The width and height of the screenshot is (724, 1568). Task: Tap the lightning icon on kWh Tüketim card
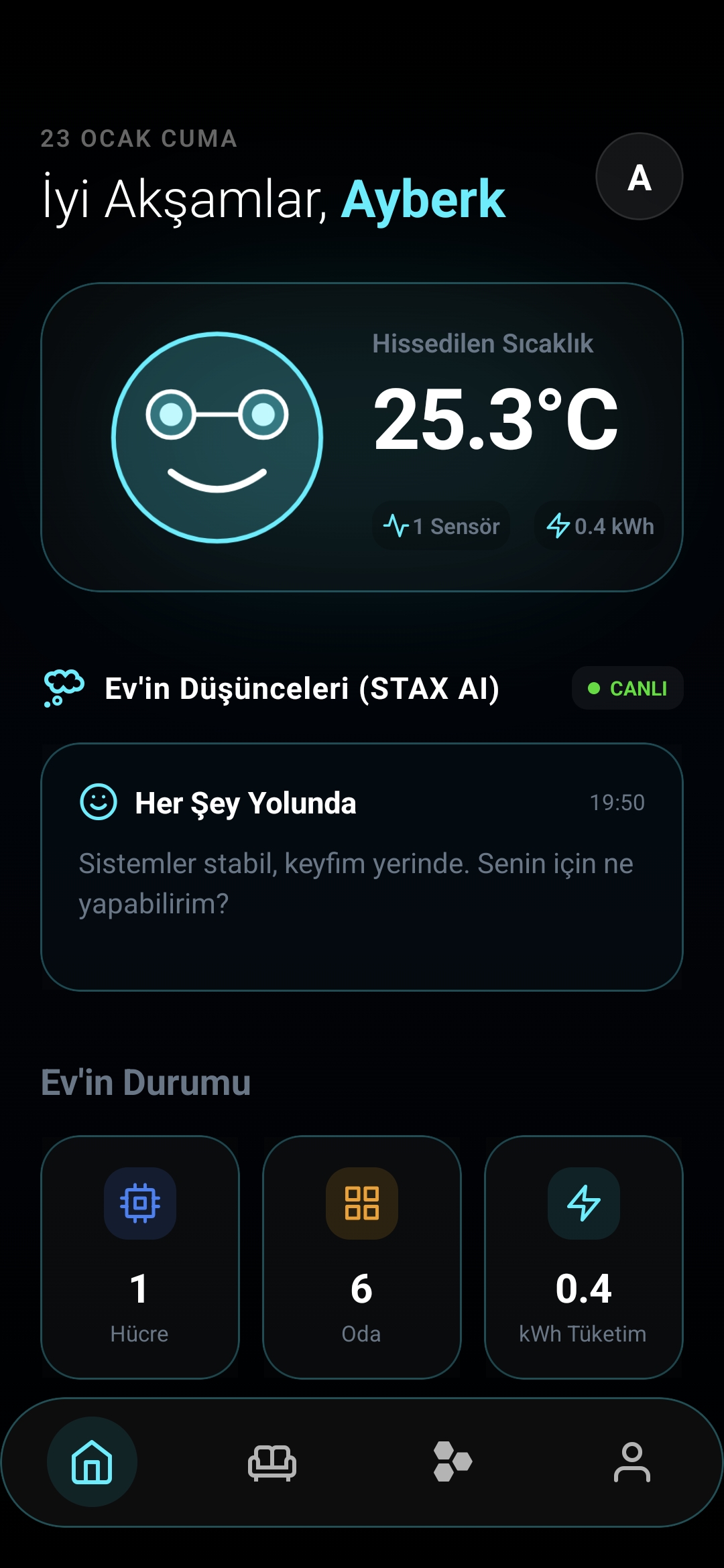click(583, 1204)
